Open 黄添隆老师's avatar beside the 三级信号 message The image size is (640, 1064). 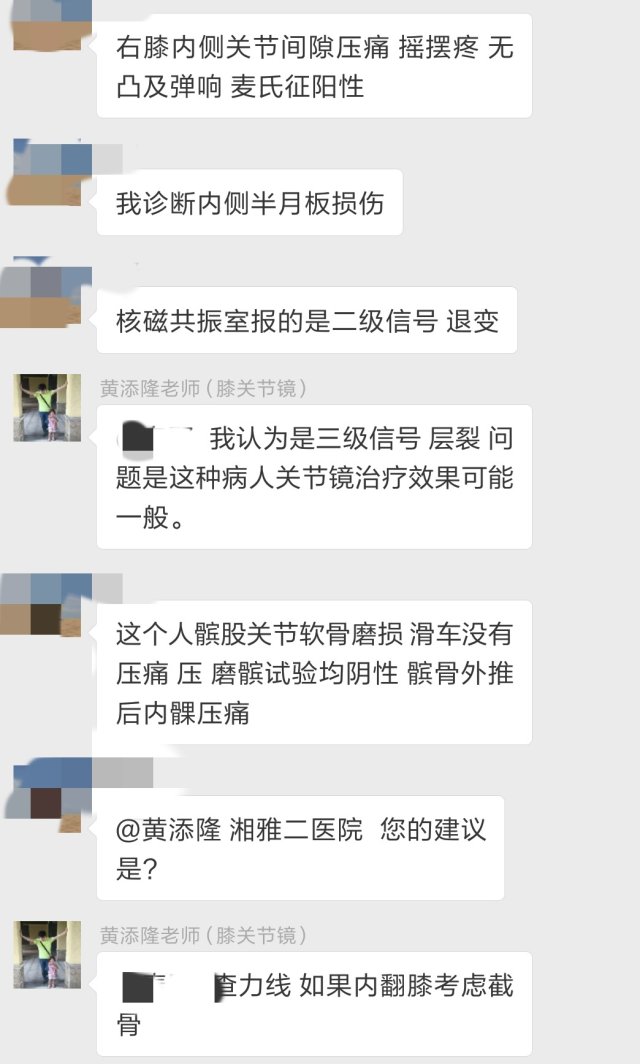pos(47,408)
